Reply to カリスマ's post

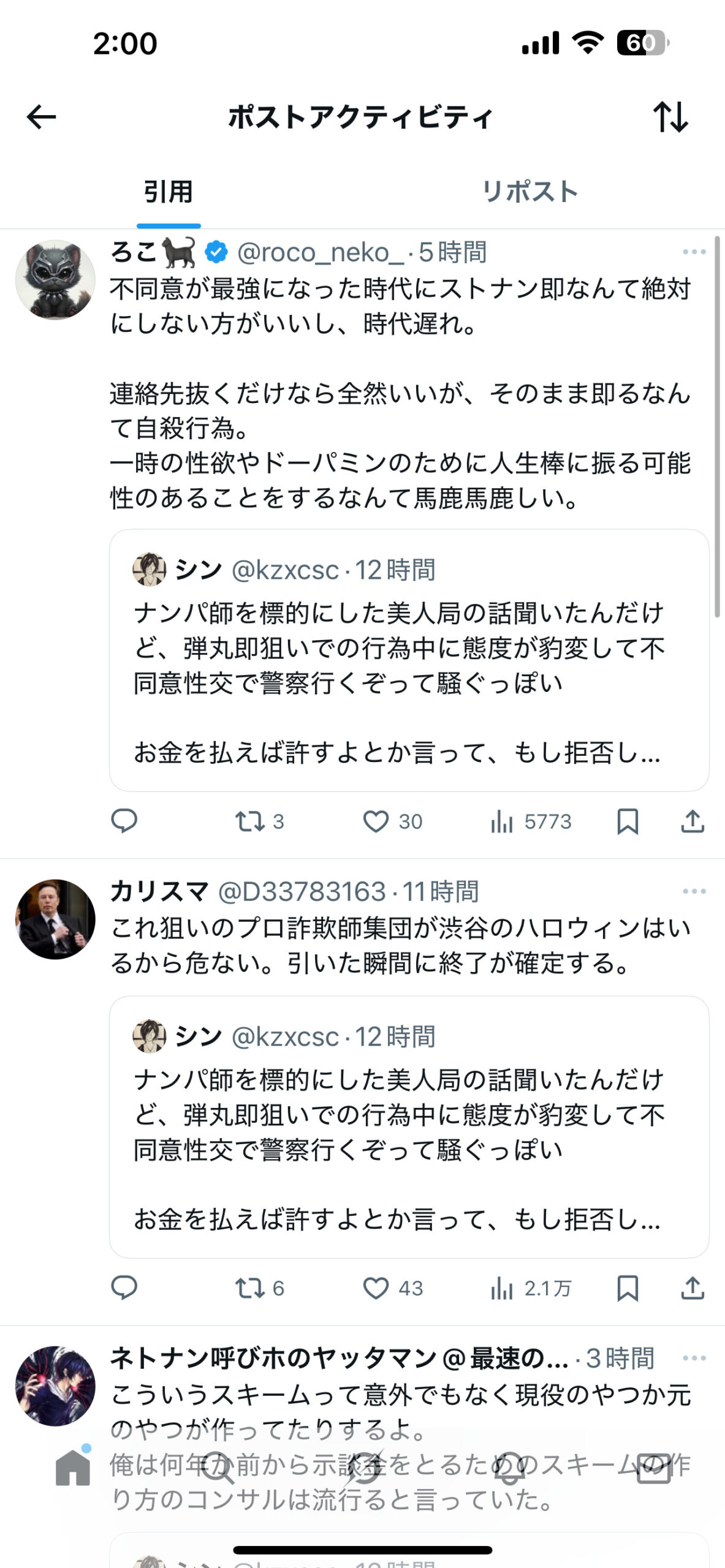[x=124, y=1287]
